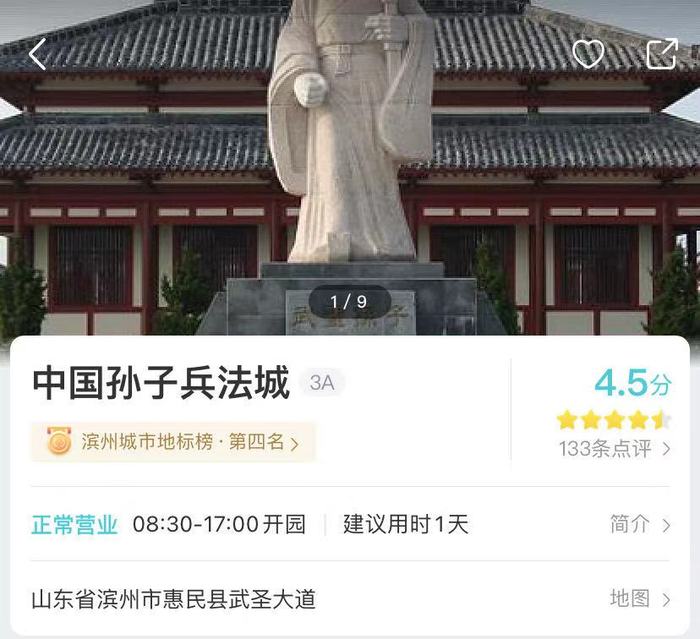This screenshot has width=700, height=639.
Task: Open the 滨州城市地标榜 ranking link
Action: [x=174, y=442]
